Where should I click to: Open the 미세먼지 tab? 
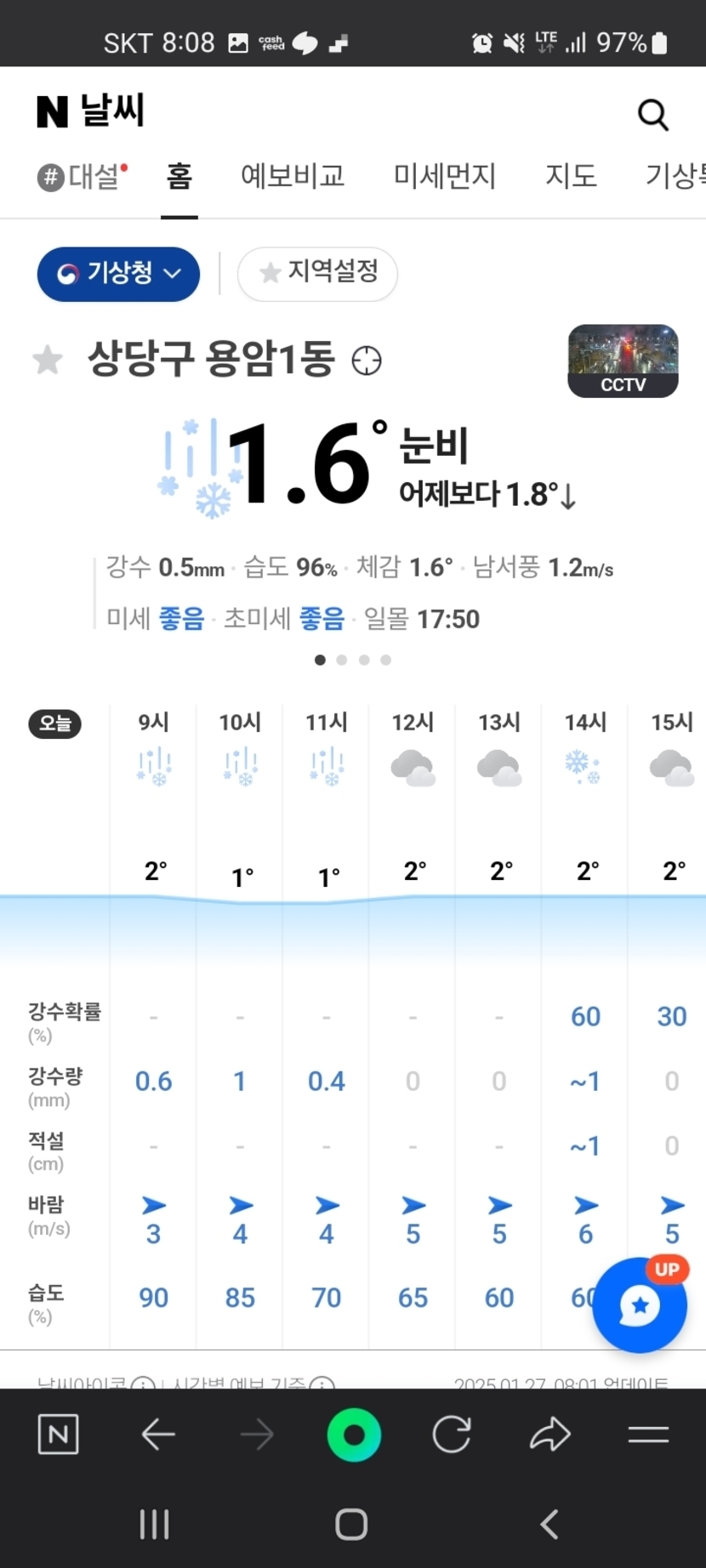[444, 177]
